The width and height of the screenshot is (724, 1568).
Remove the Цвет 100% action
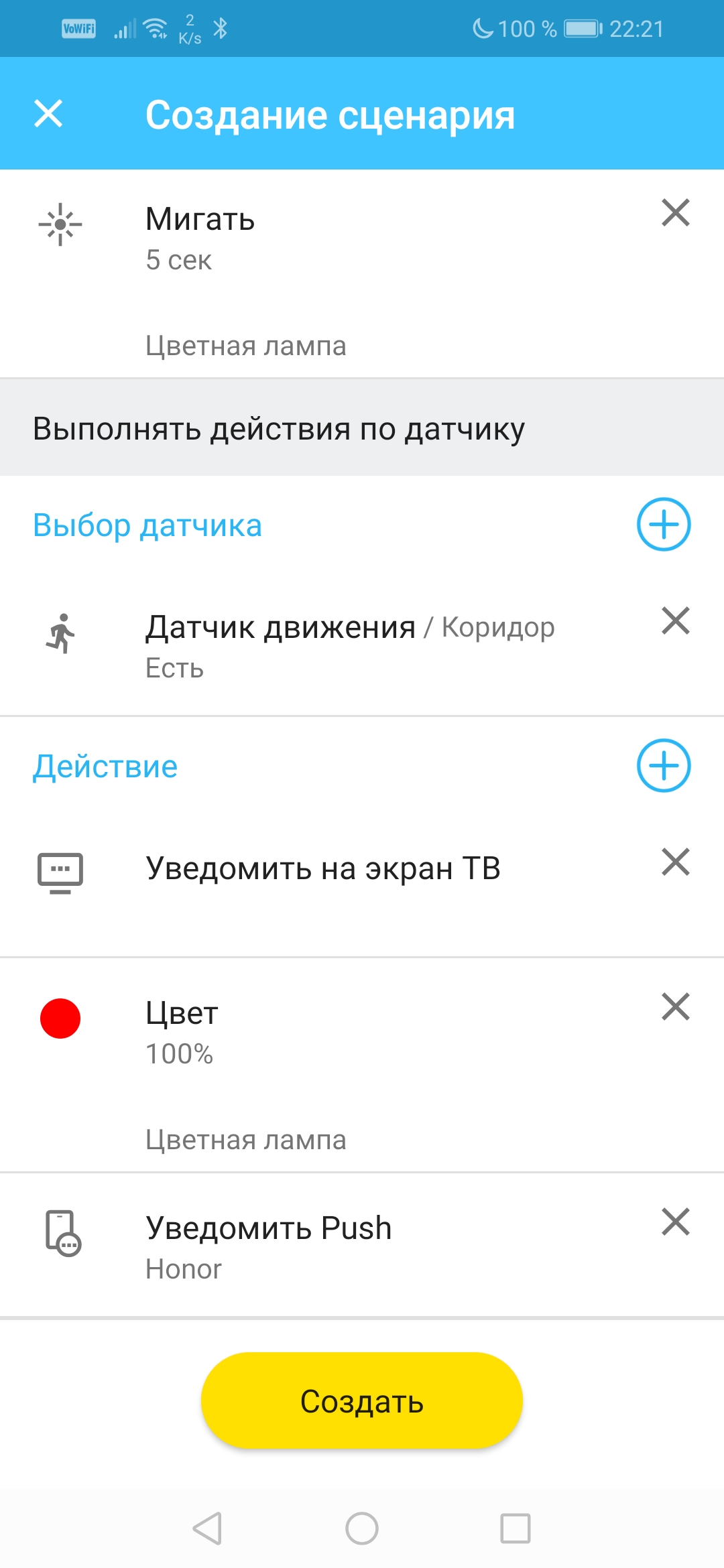(675, 1006)
